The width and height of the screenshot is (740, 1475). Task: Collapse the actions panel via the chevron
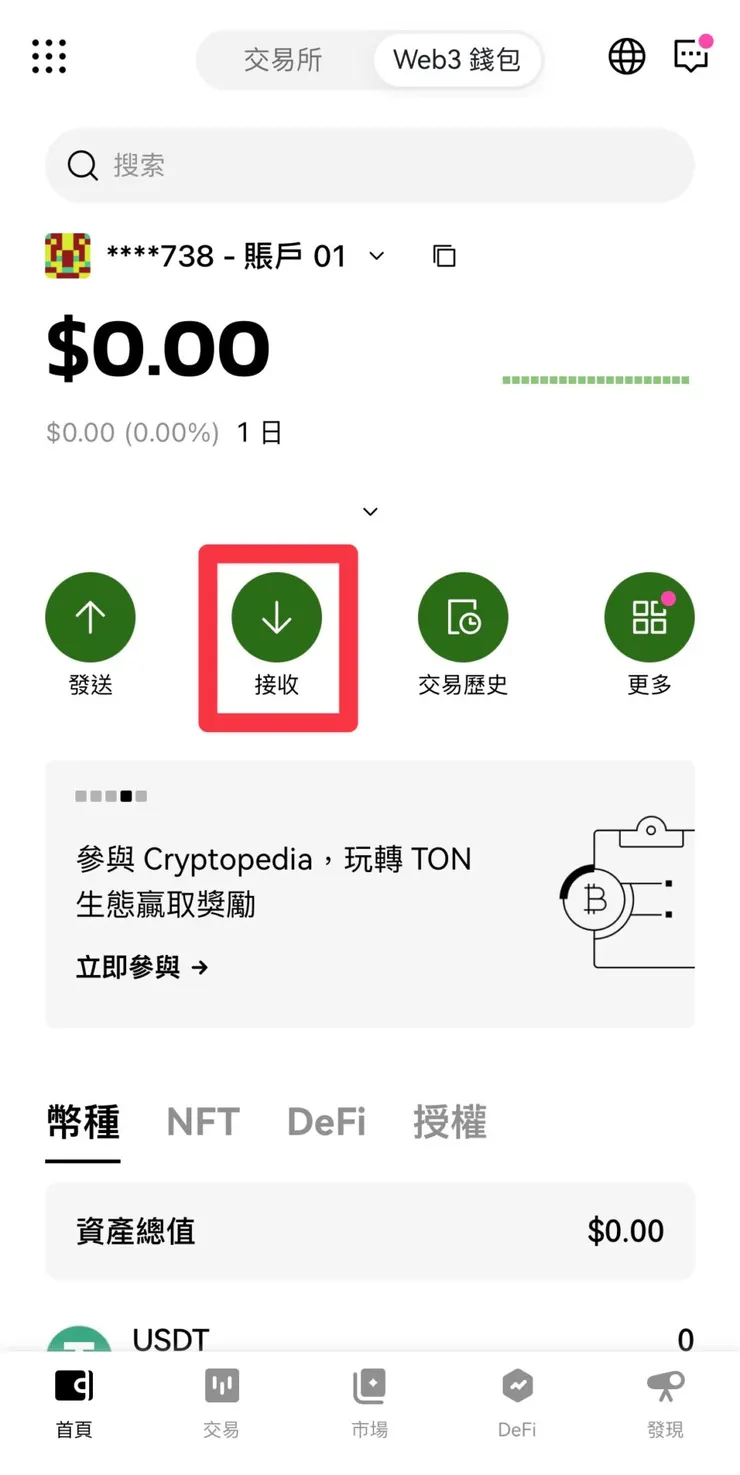tap(370, 511)
